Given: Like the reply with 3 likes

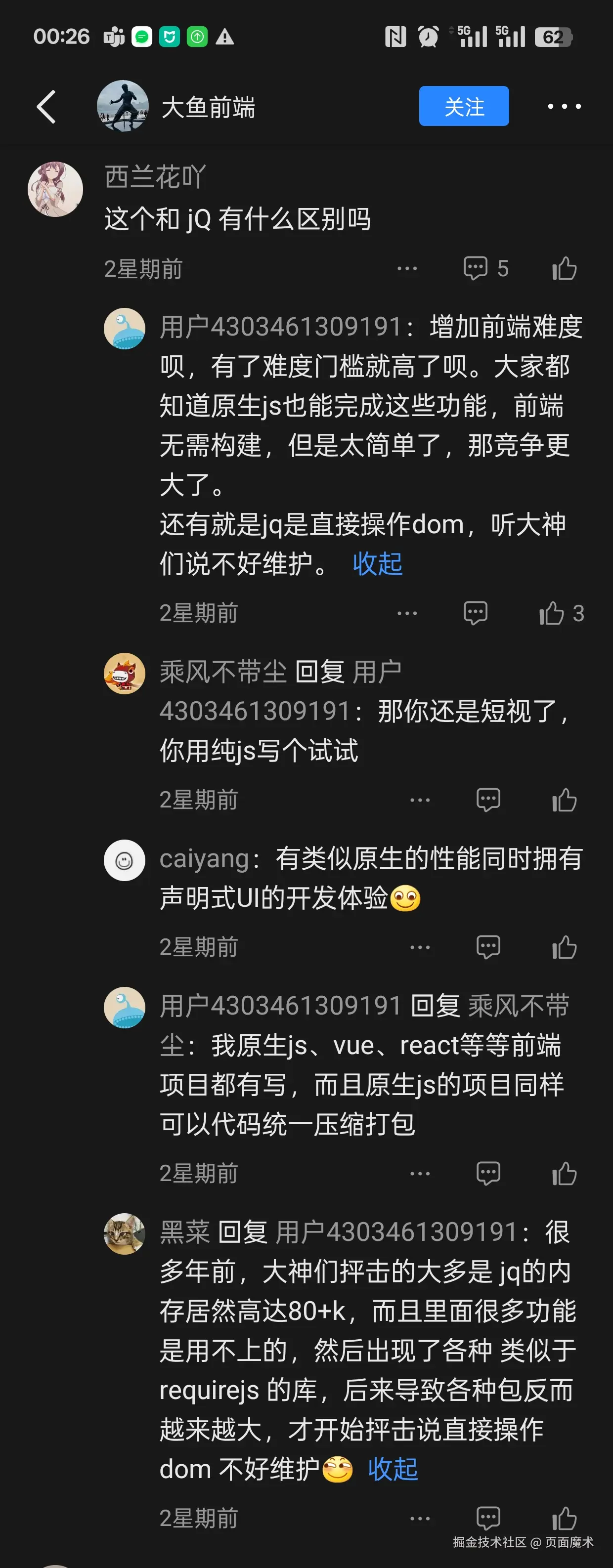Looking at the screenshot, I should tap(552, 613).
